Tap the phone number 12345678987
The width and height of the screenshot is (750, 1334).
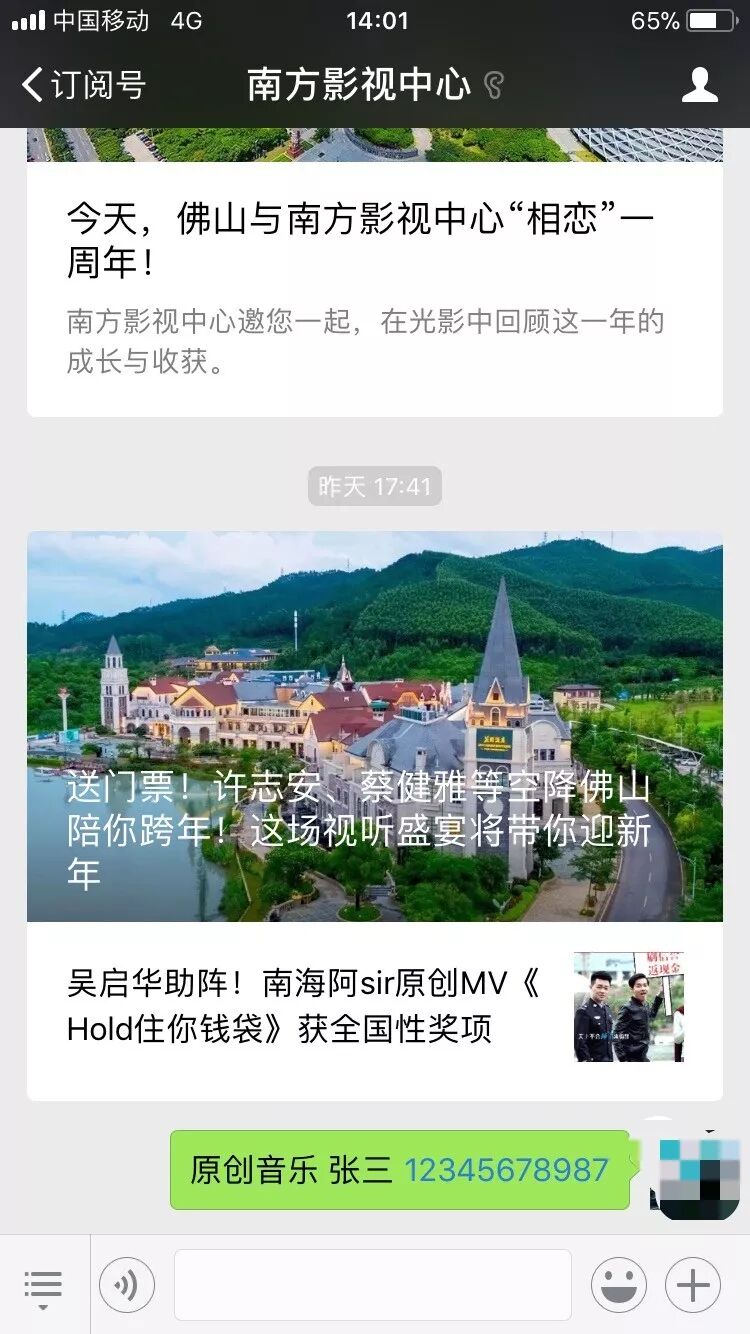[506, 1170]
